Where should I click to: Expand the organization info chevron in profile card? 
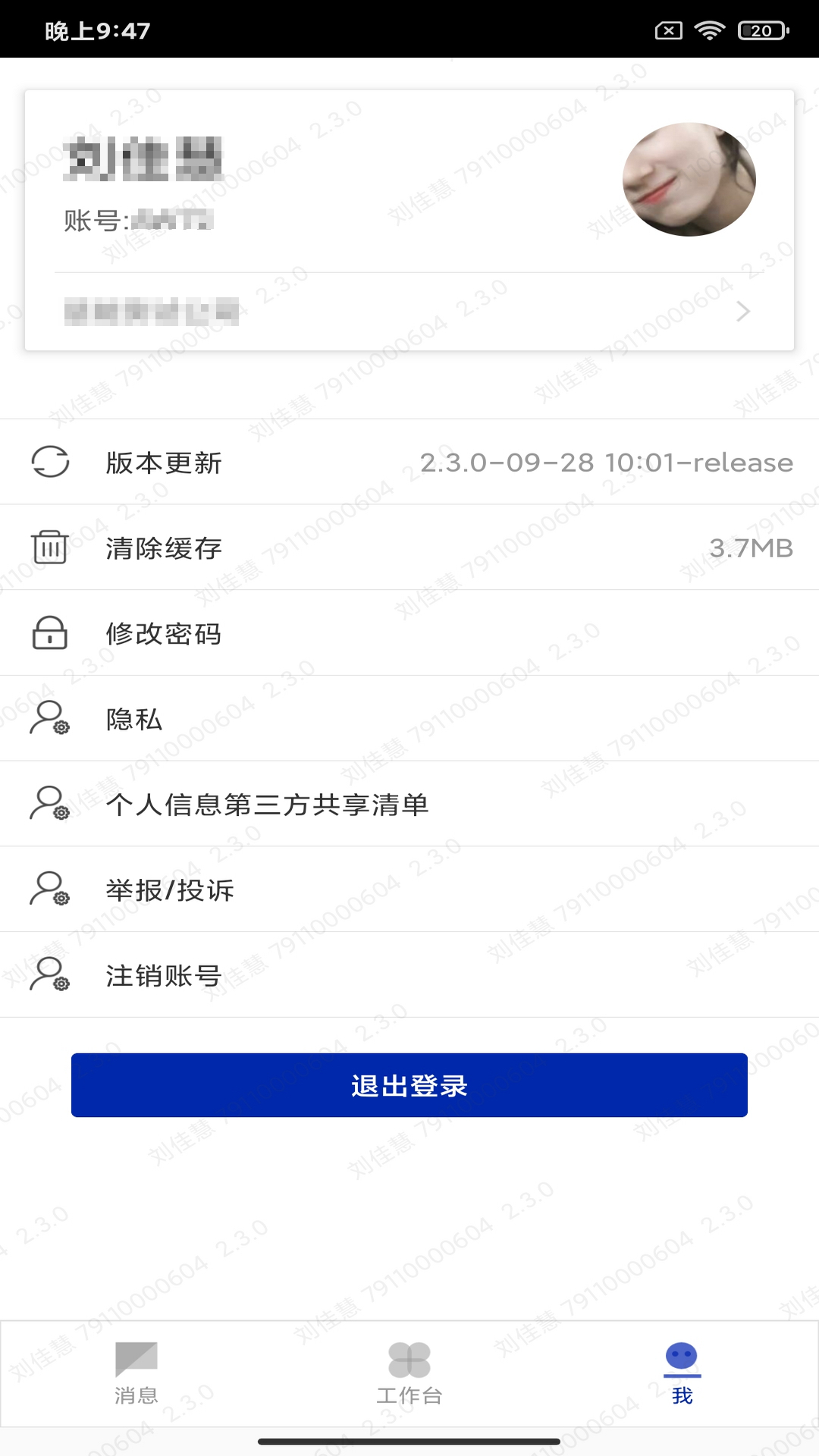(742, 311)
